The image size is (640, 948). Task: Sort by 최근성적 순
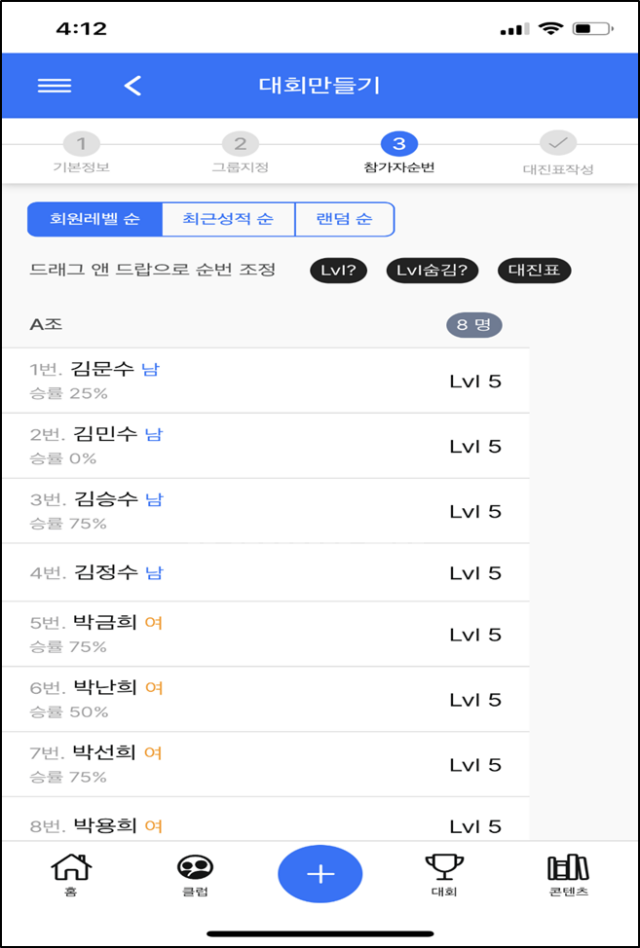point(229,219)
